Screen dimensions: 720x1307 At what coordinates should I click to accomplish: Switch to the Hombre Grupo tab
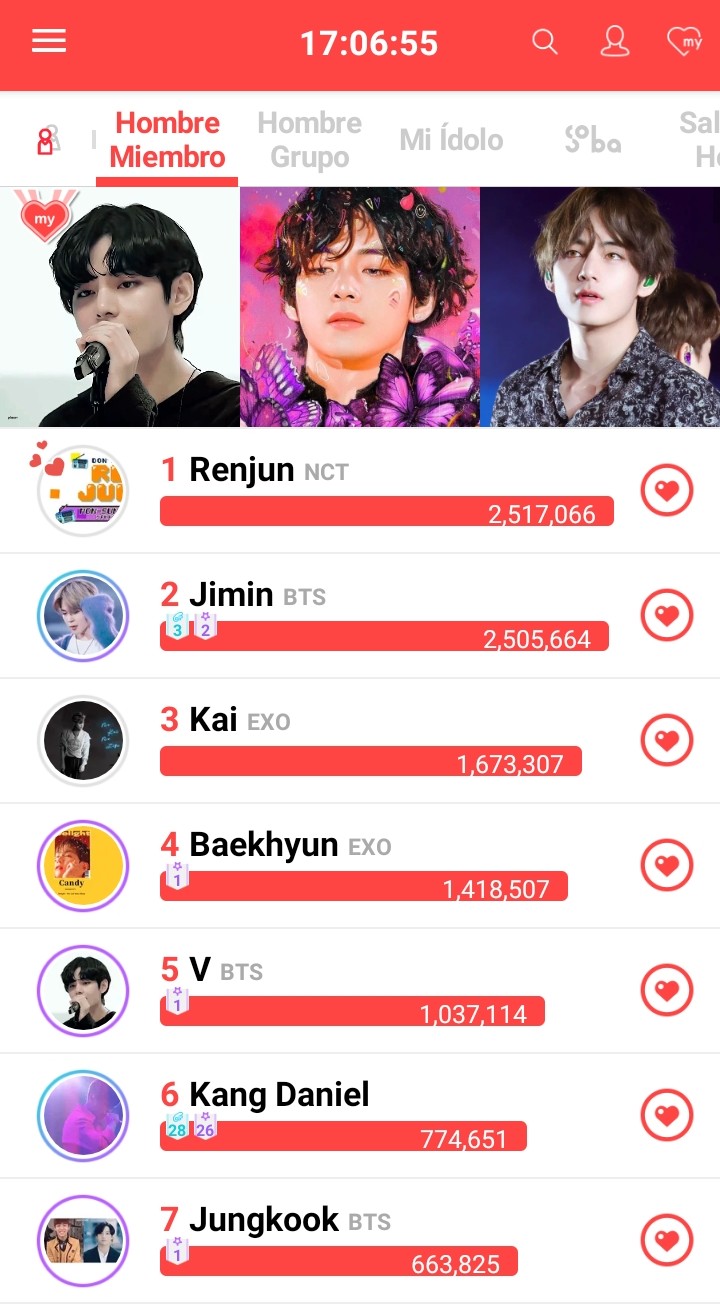[309, 140]
